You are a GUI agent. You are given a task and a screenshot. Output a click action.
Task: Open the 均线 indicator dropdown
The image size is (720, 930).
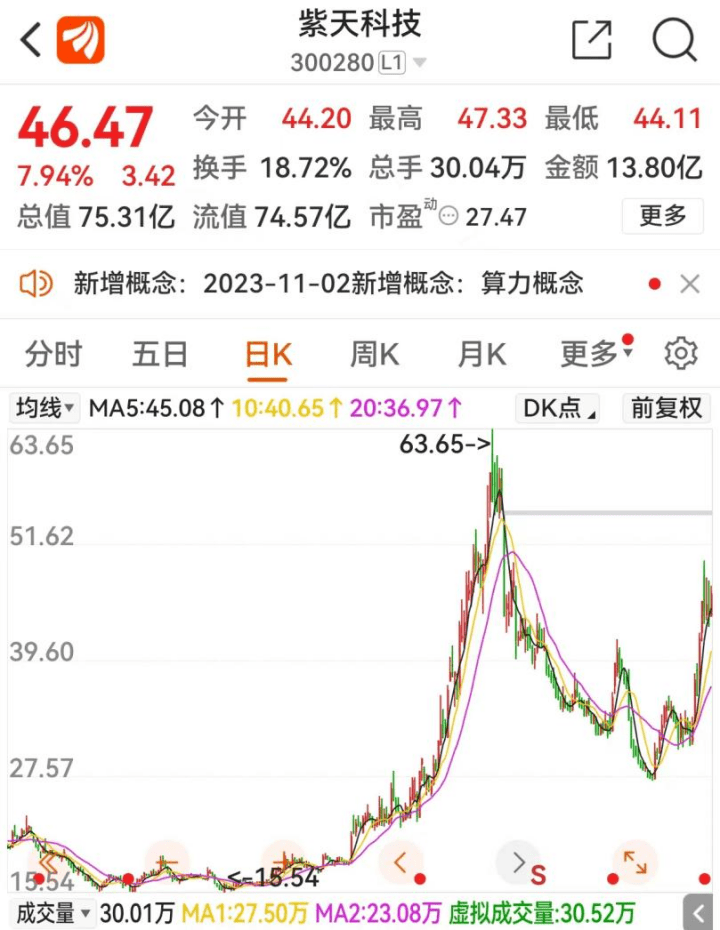[x=45, y=408]
